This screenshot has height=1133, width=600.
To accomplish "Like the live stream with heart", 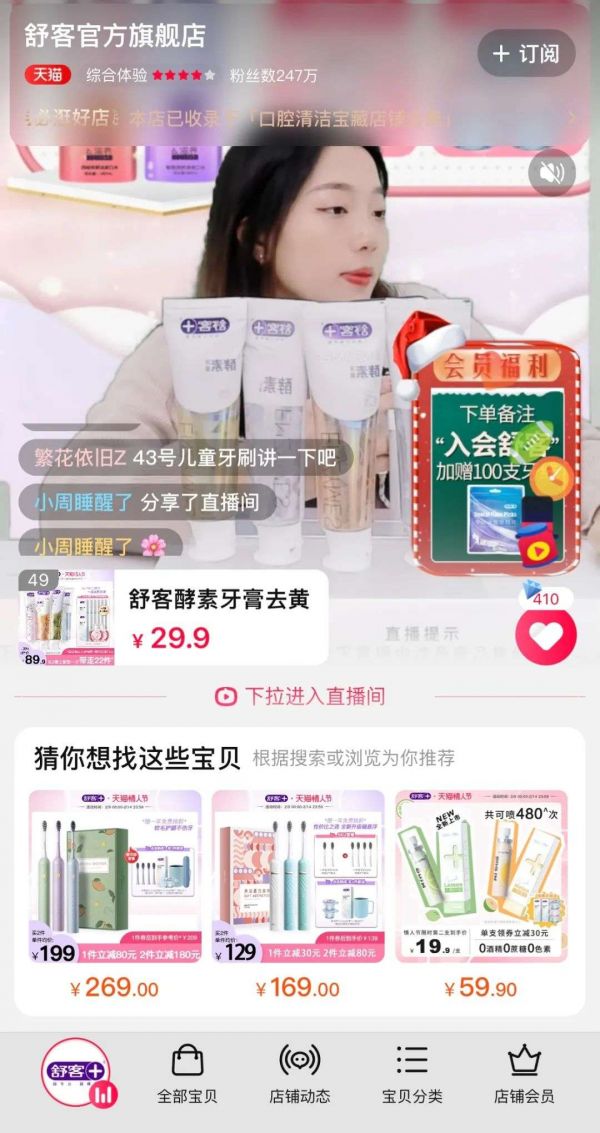I will (x=546, y=636).
